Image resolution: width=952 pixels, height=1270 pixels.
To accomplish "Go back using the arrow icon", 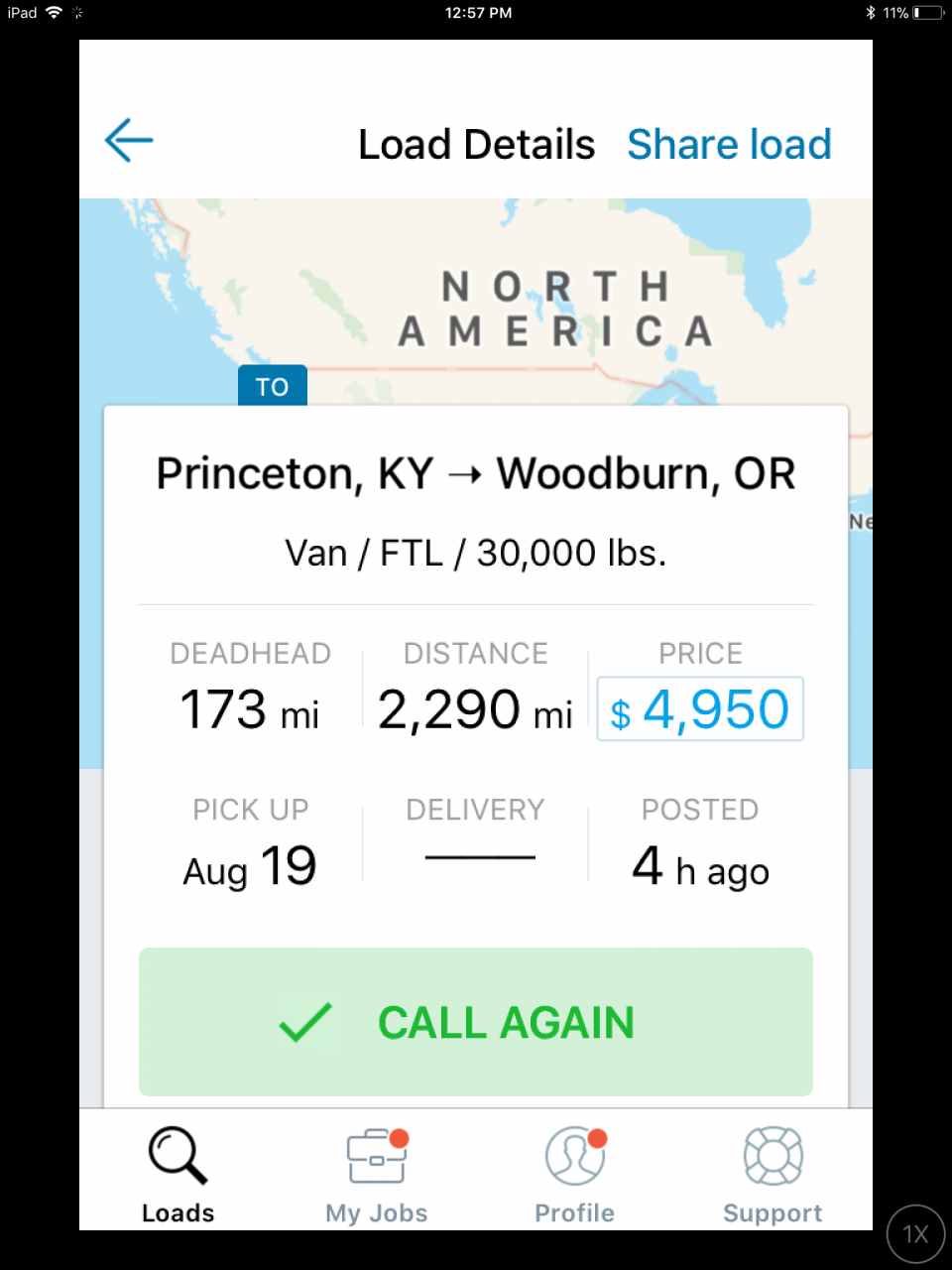I will (129, 140).
